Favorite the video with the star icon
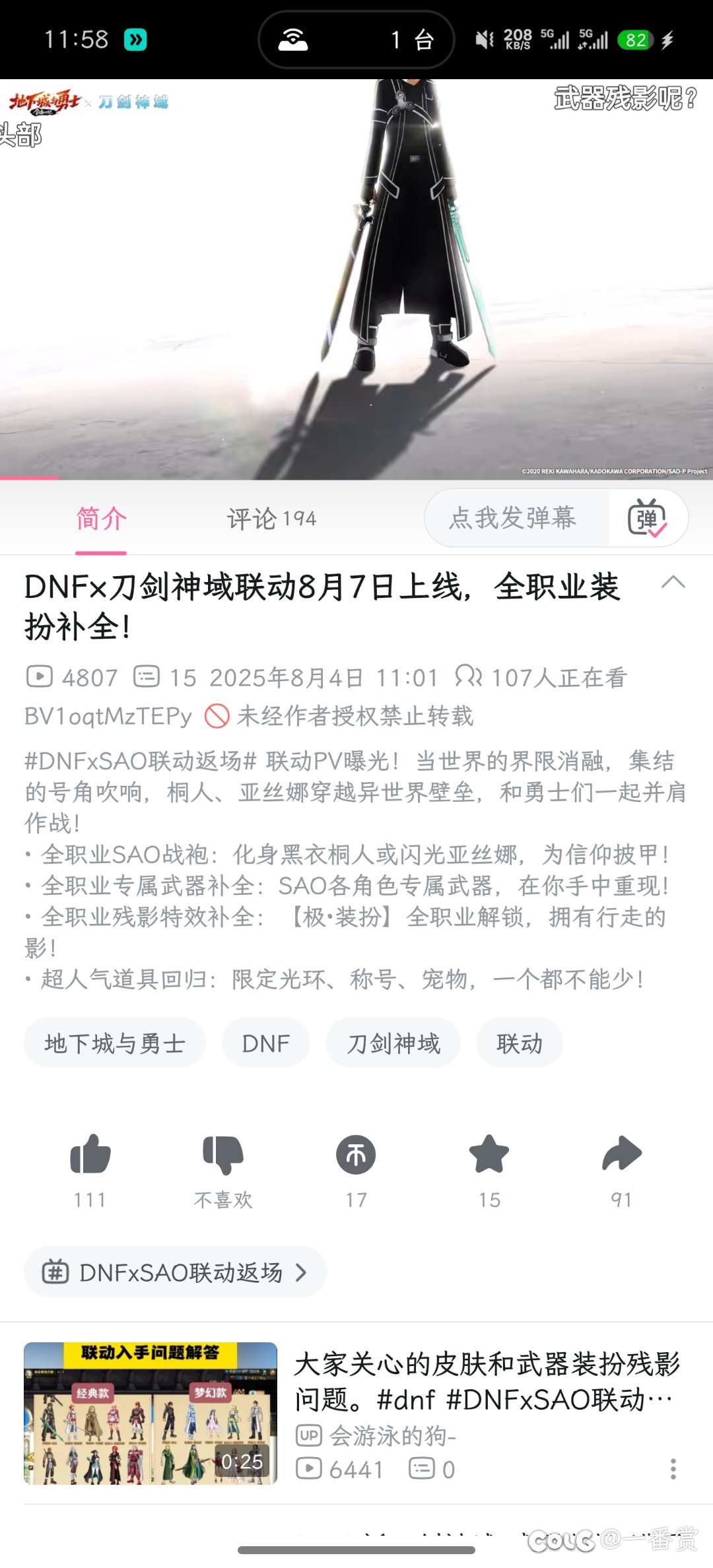Screen dimensions: 713x1568 [489, 1154]
